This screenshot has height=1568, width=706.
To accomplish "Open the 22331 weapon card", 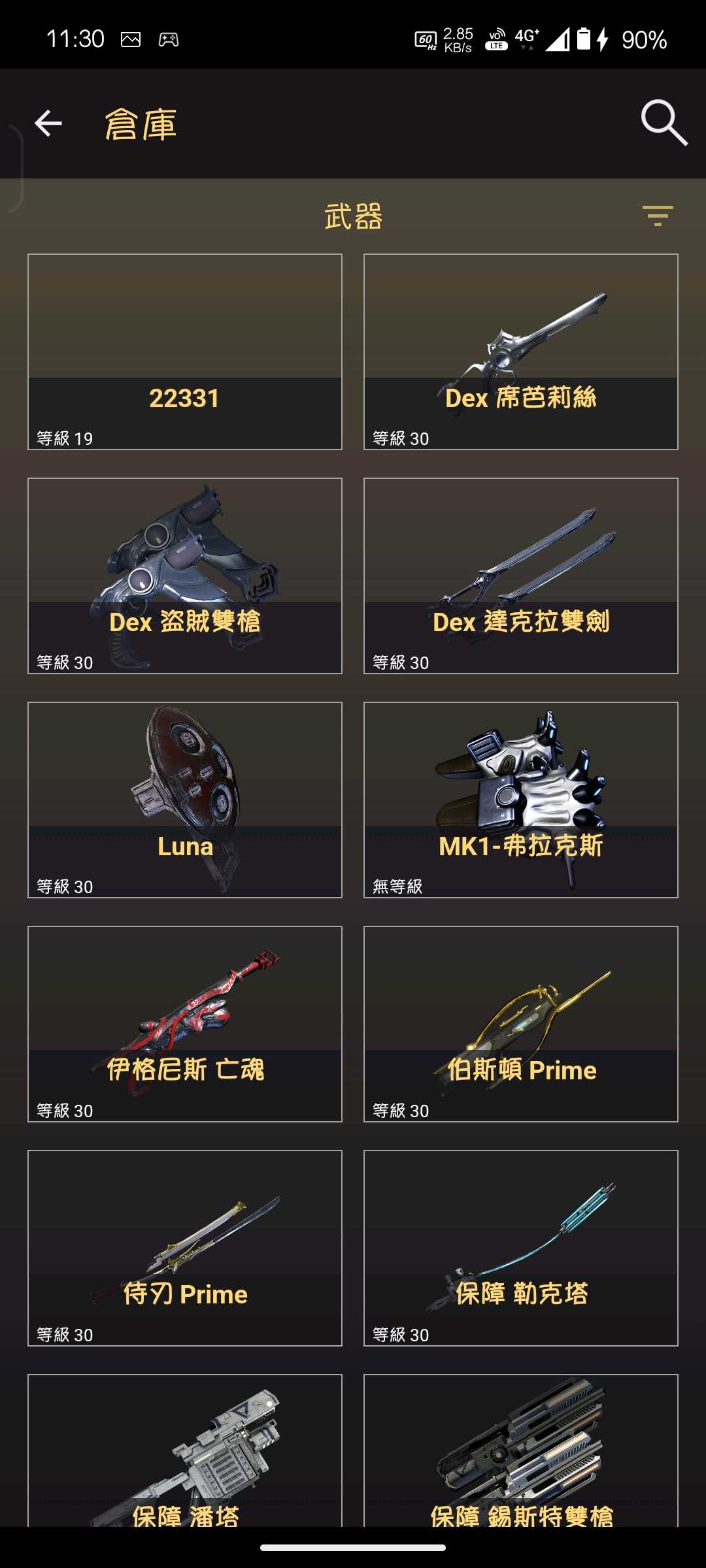I will pyautogui.click(x=185, y=351).
